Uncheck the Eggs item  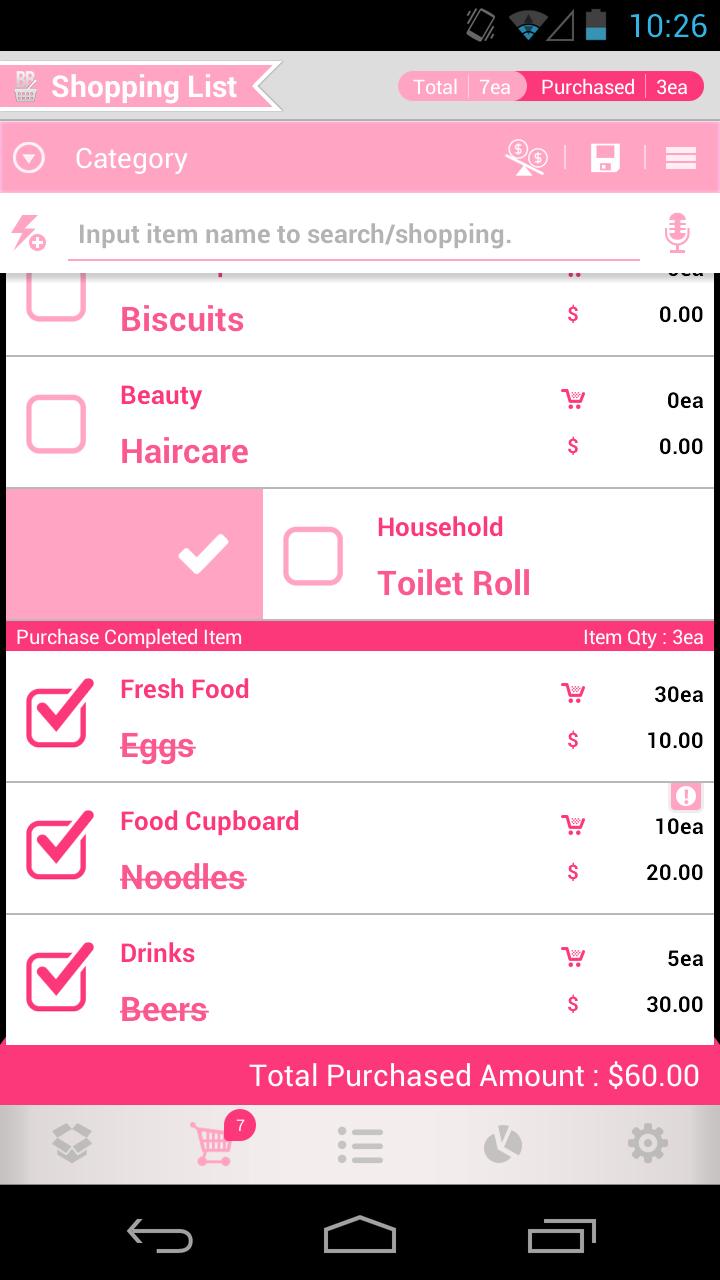click(x=58, y=714)
